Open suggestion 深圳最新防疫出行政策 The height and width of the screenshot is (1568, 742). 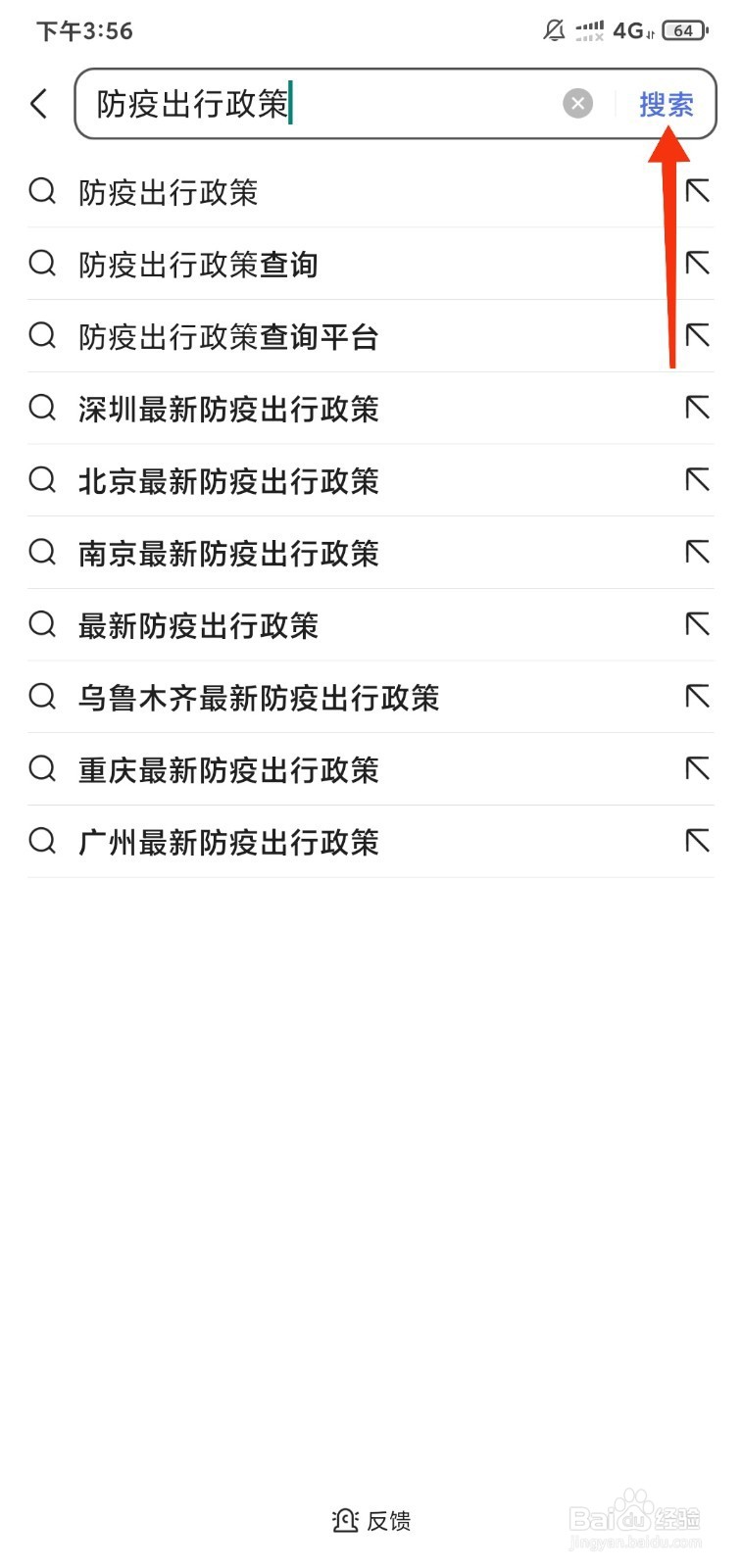click(x=371, y=409)
